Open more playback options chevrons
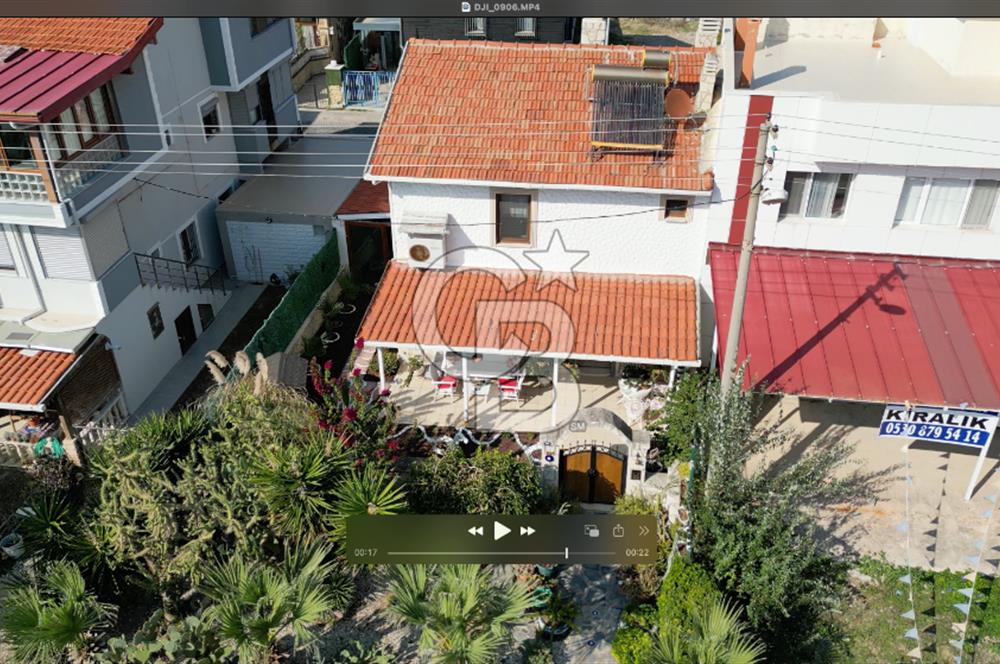 [x=643, y=531]
